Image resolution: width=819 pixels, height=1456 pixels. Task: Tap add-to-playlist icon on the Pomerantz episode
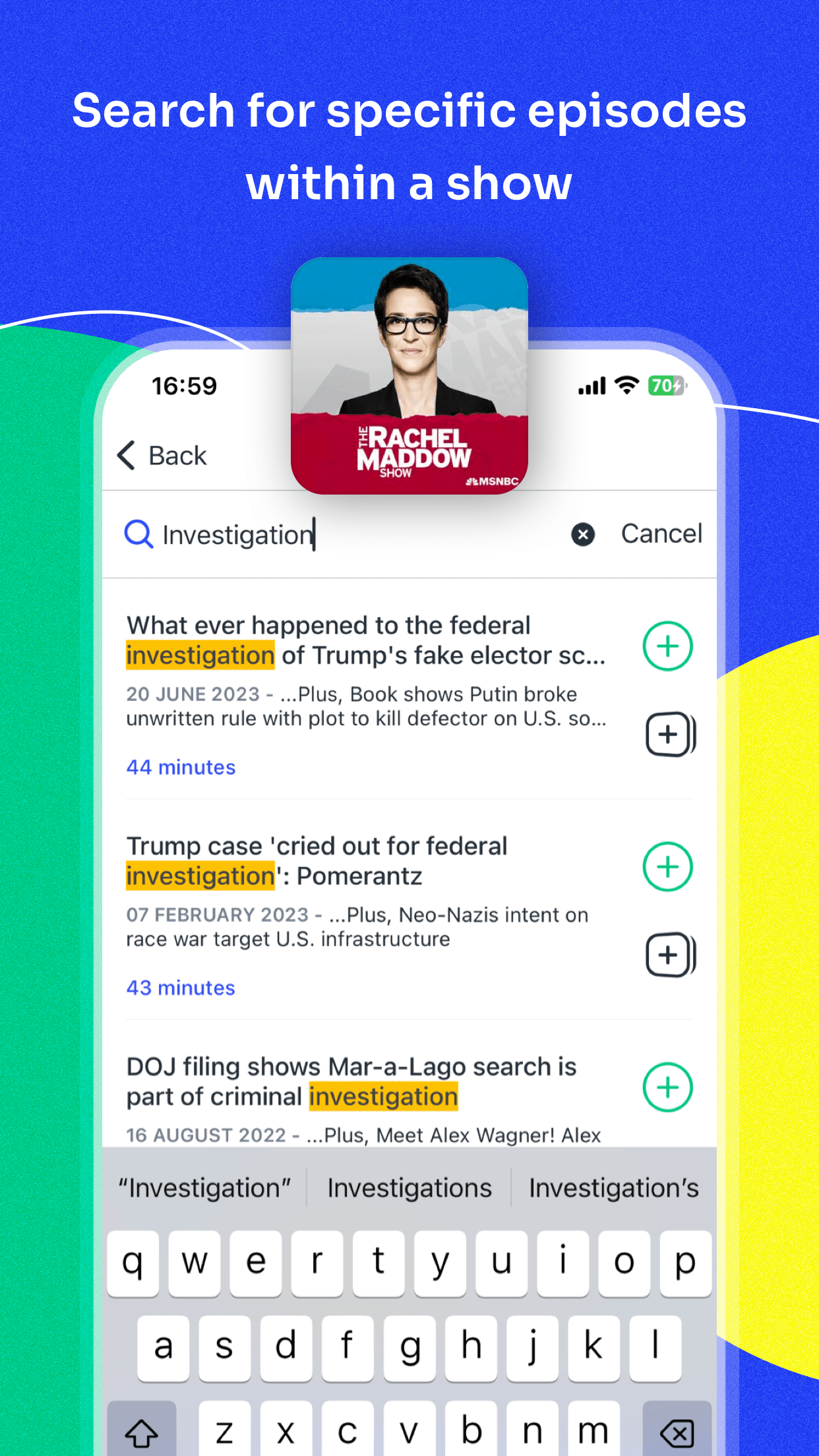coord(669,954)
